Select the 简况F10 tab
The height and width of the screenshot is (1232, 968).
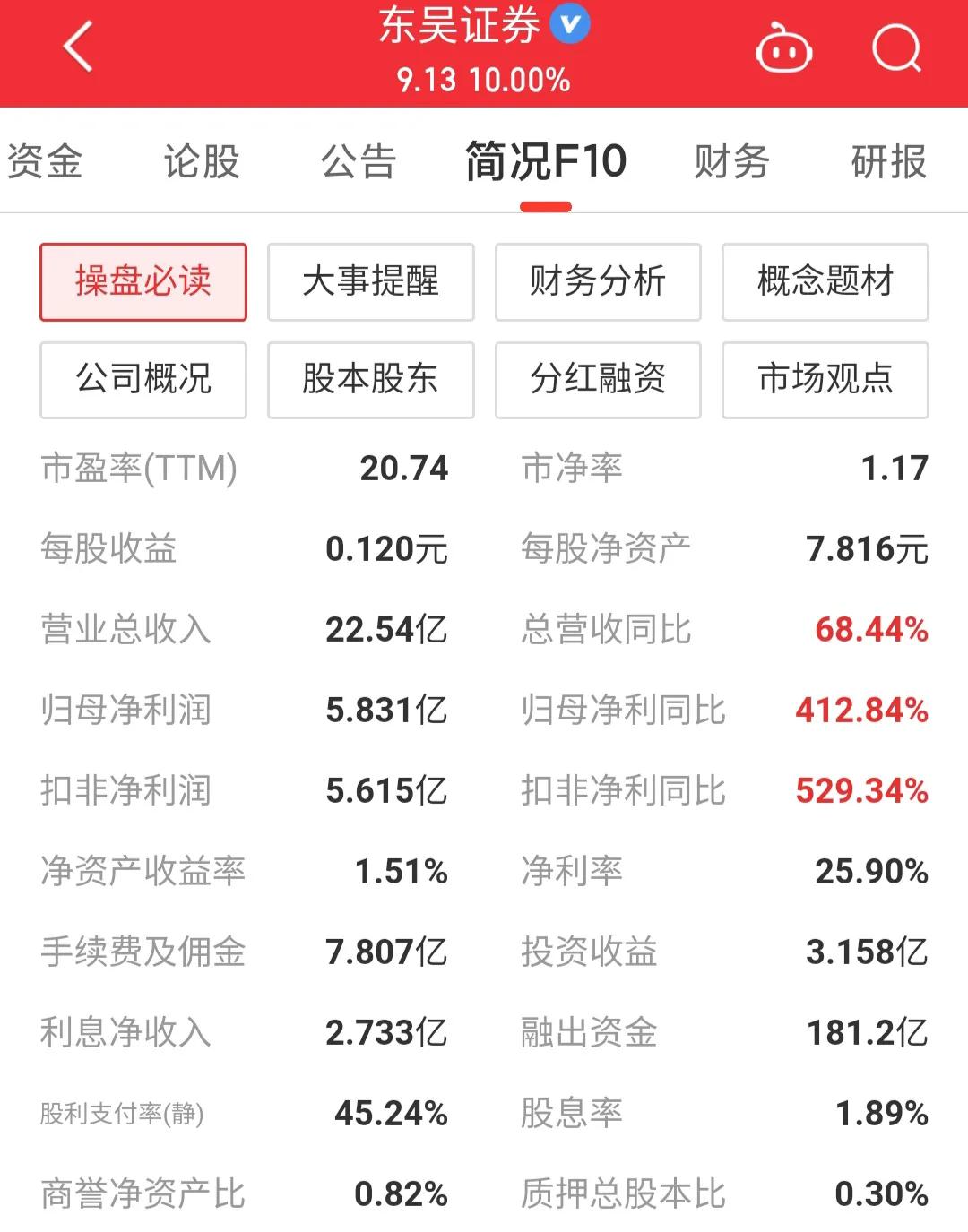click(x=545, y=163)
